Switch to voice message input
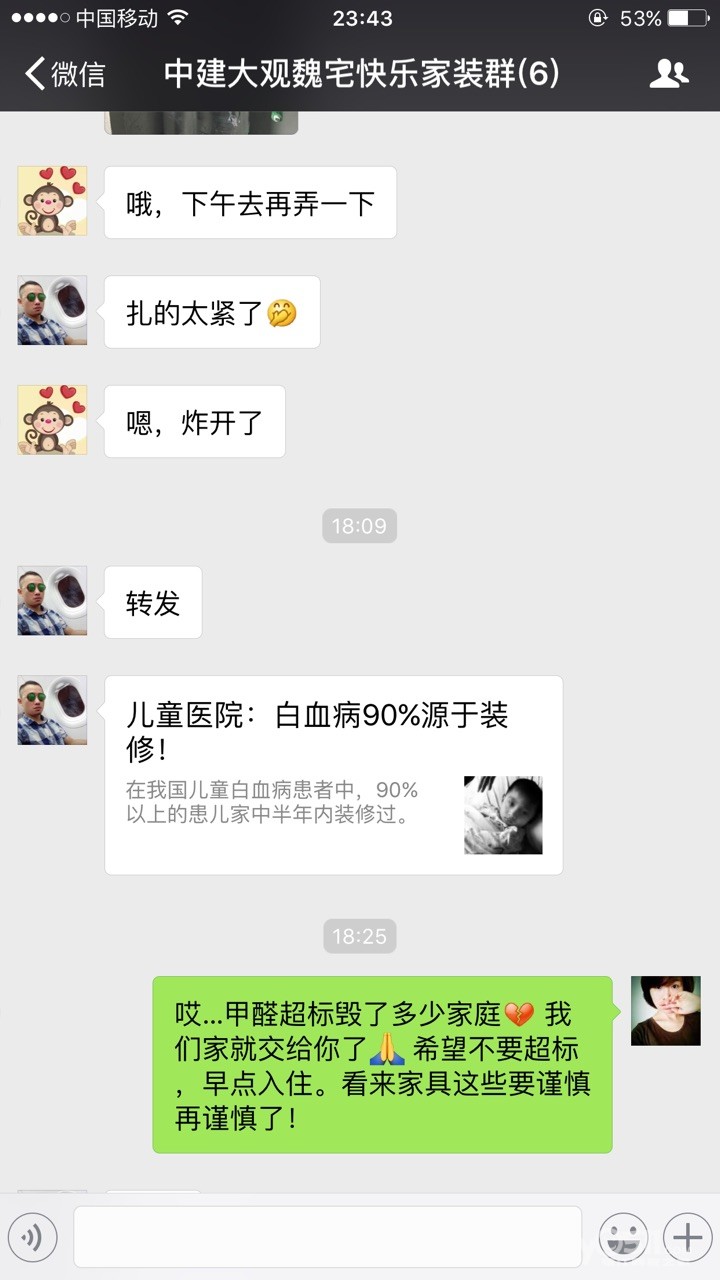 [32, 1238]
